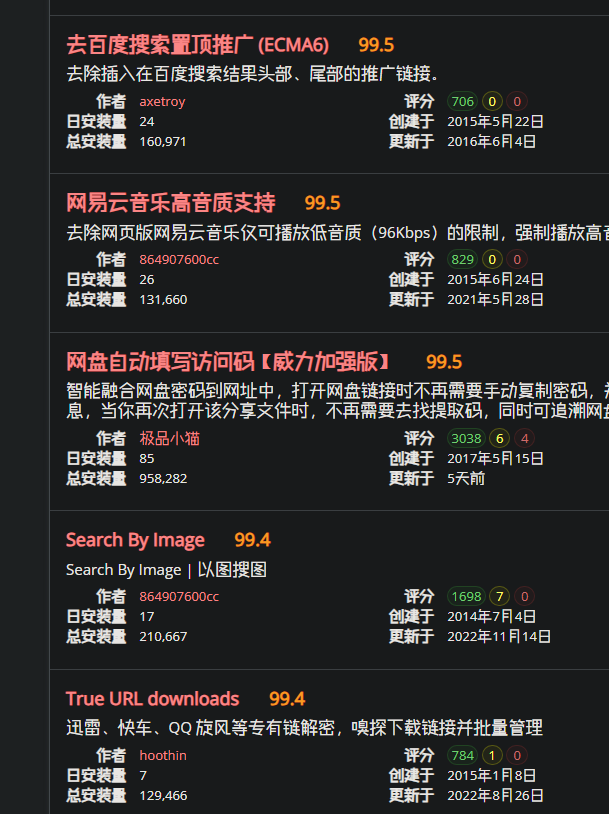View author 极品小猫's profile
Viewport: 609px width, 814px height.
pyautogui.click(x=168, y=438)
